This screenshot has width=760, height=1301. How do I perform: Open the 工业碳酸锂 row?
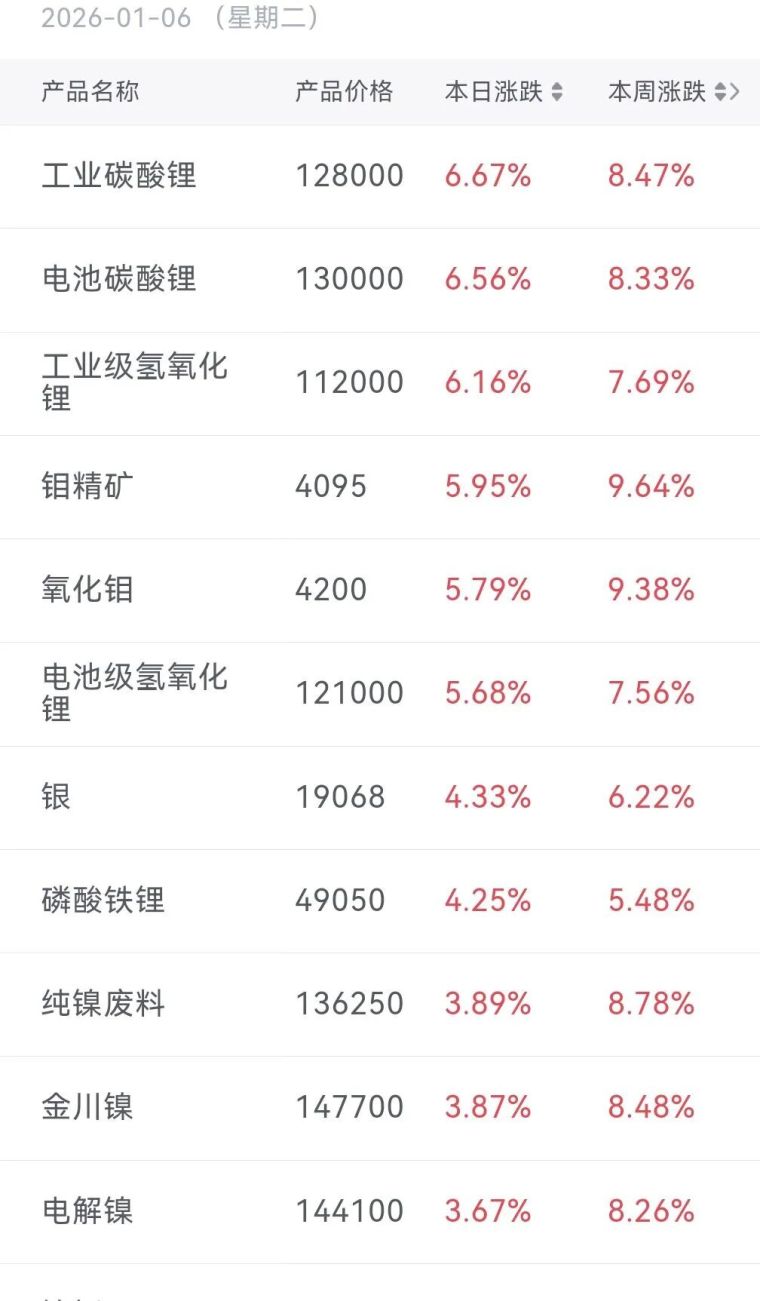coord(380,177)
